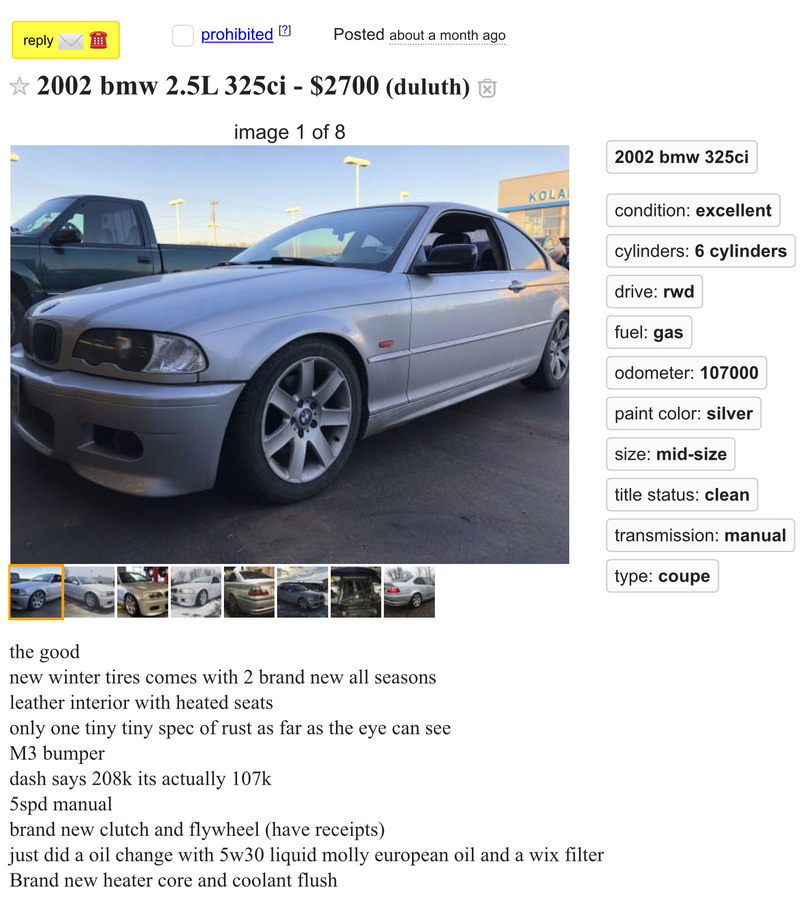Favorite this posting with the star
Viewport: 800px width, 903px height.
click(x=19, y=87)
